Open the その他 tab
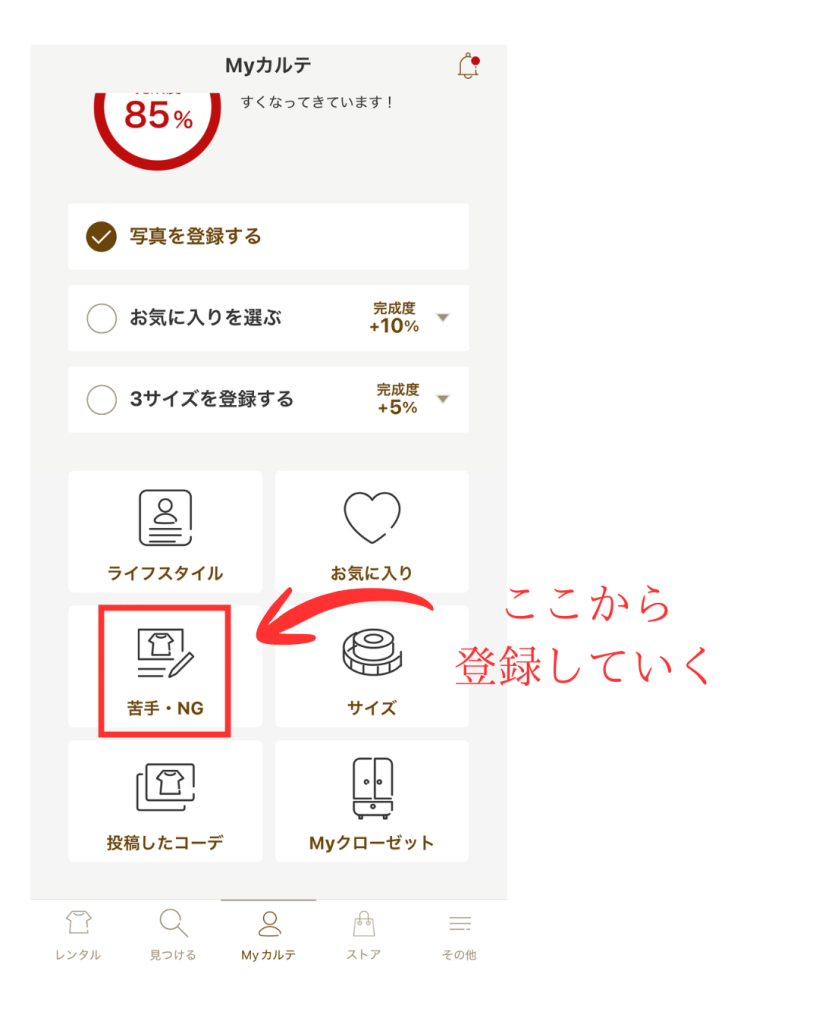This screenshot has height=1024, width=819. [459, 935]
